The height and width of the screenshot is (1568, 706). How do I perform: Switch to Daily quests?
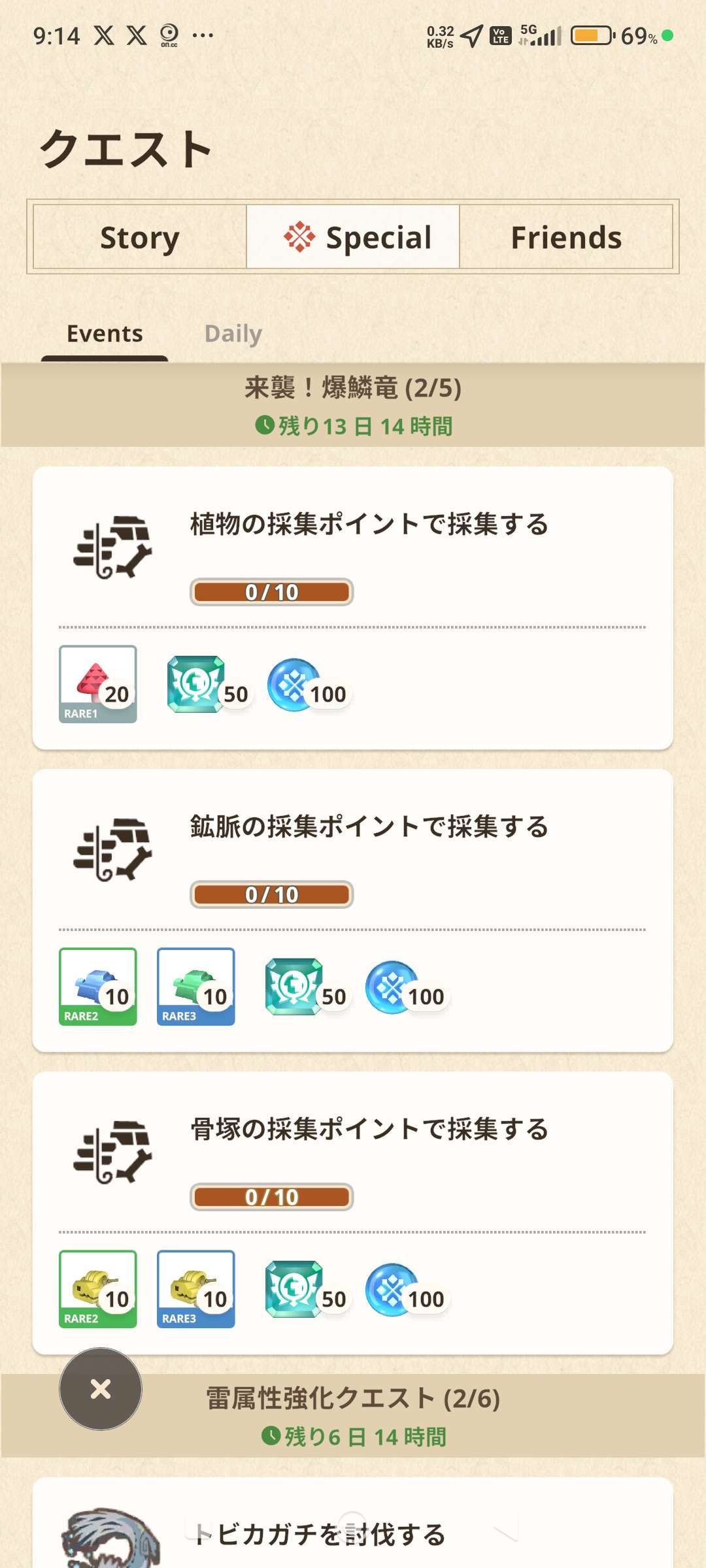(233, 334)
